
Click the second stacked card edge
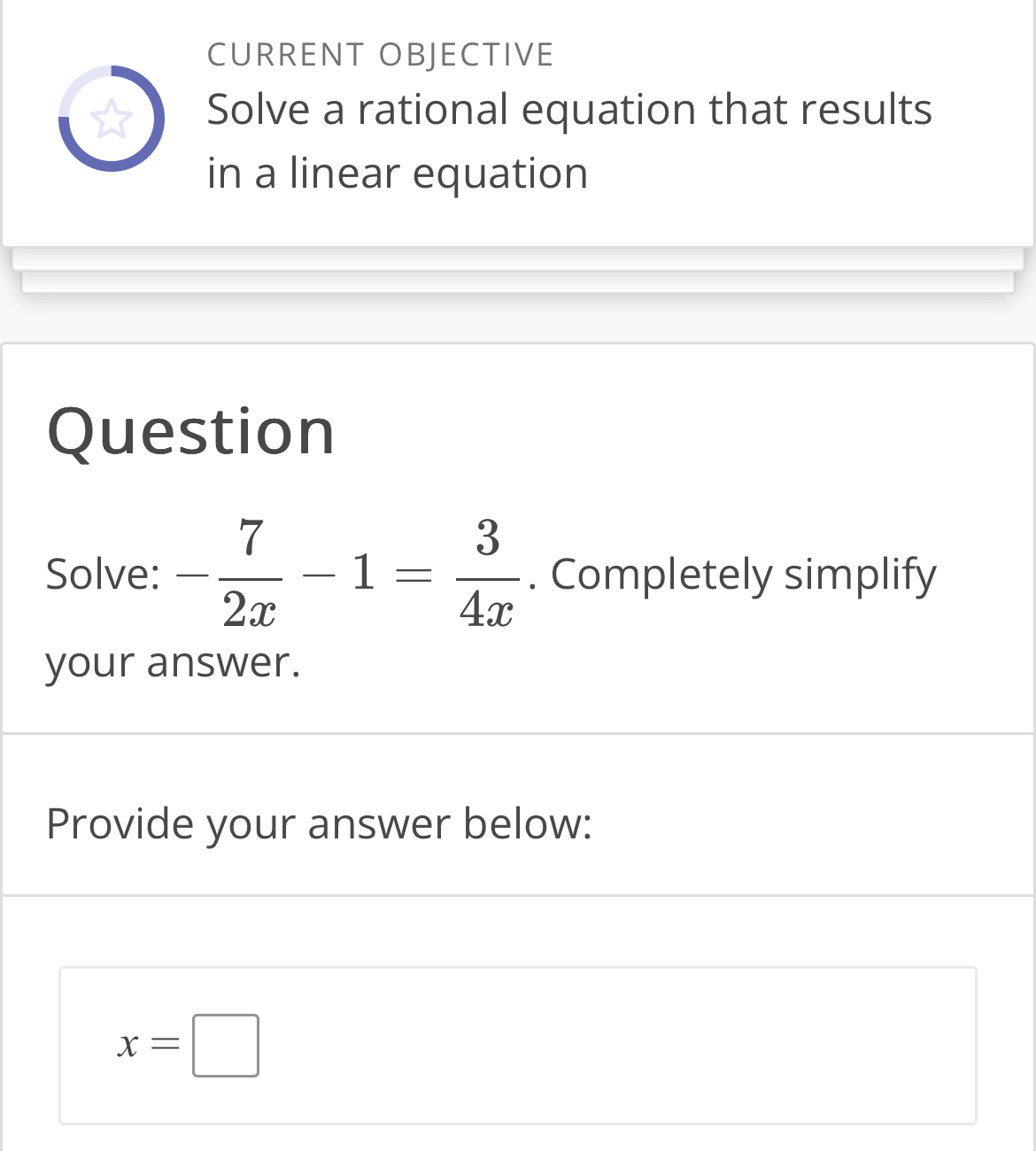tap(518, 283)
